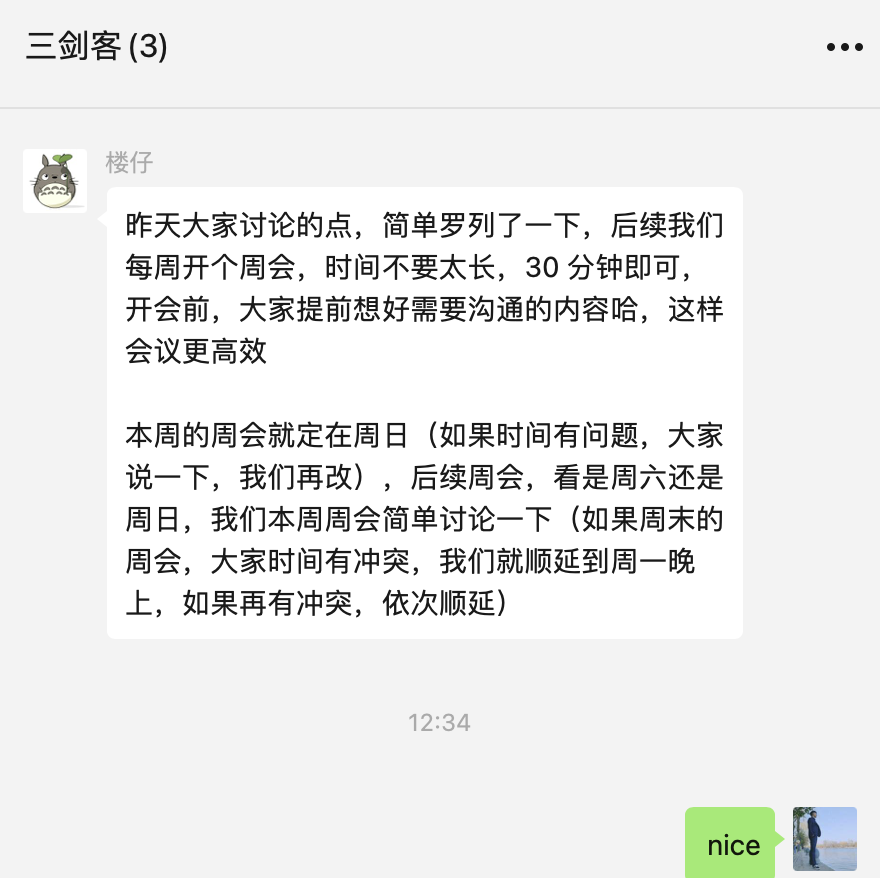
Task: Open my own avatar beside the nice message
Action: (x=824, y=839)
